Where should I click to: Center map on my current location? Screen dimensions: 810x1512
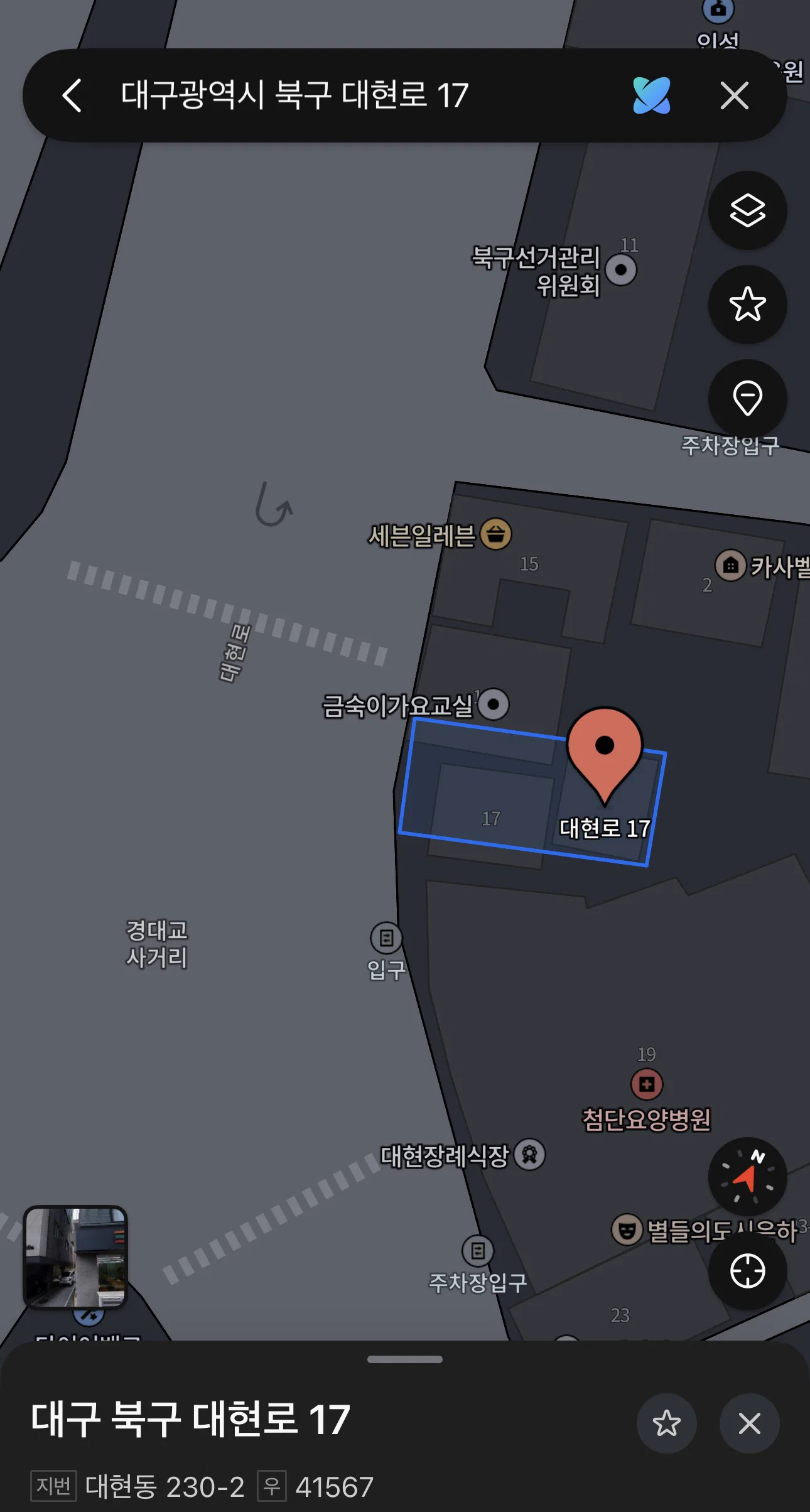[747, 1270]
